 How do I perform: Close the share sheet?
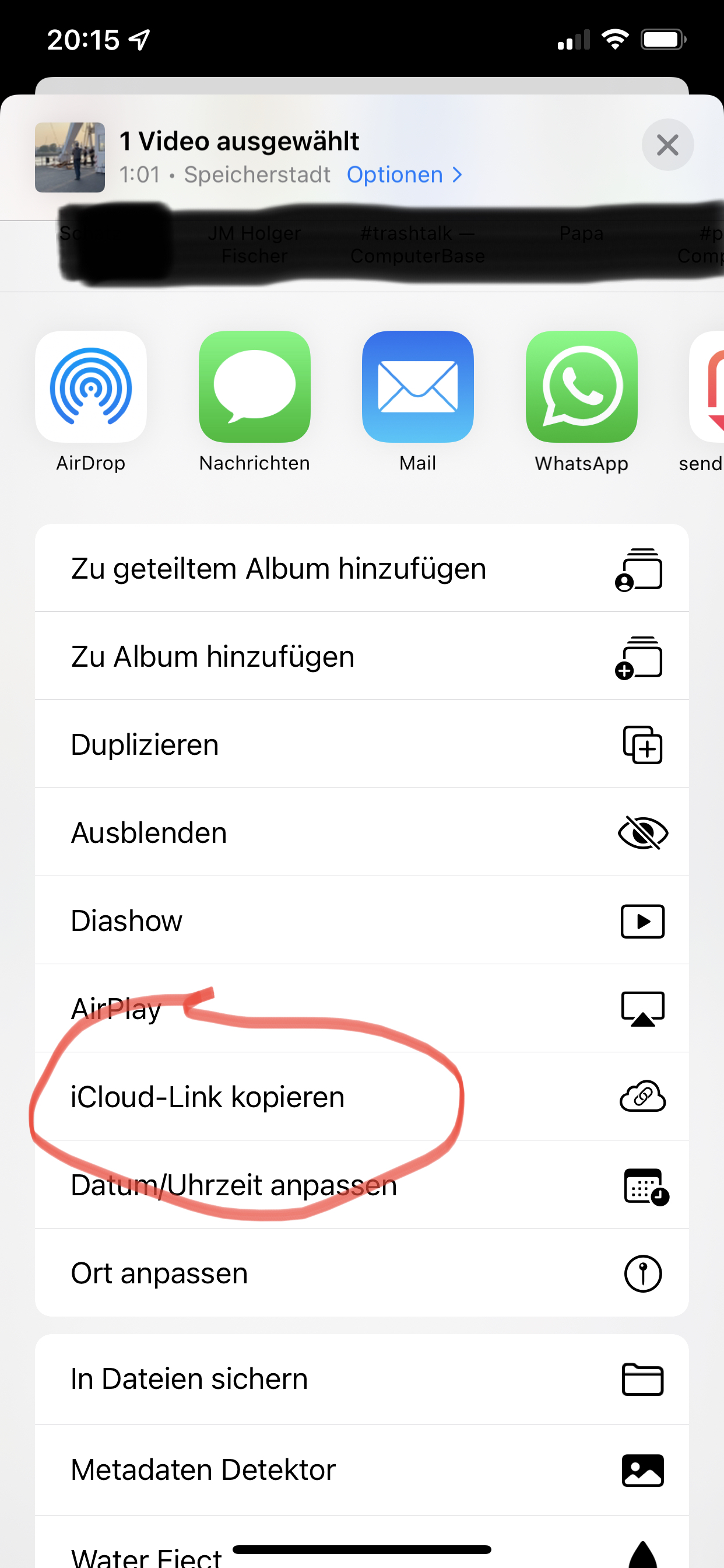pos(667,145)
